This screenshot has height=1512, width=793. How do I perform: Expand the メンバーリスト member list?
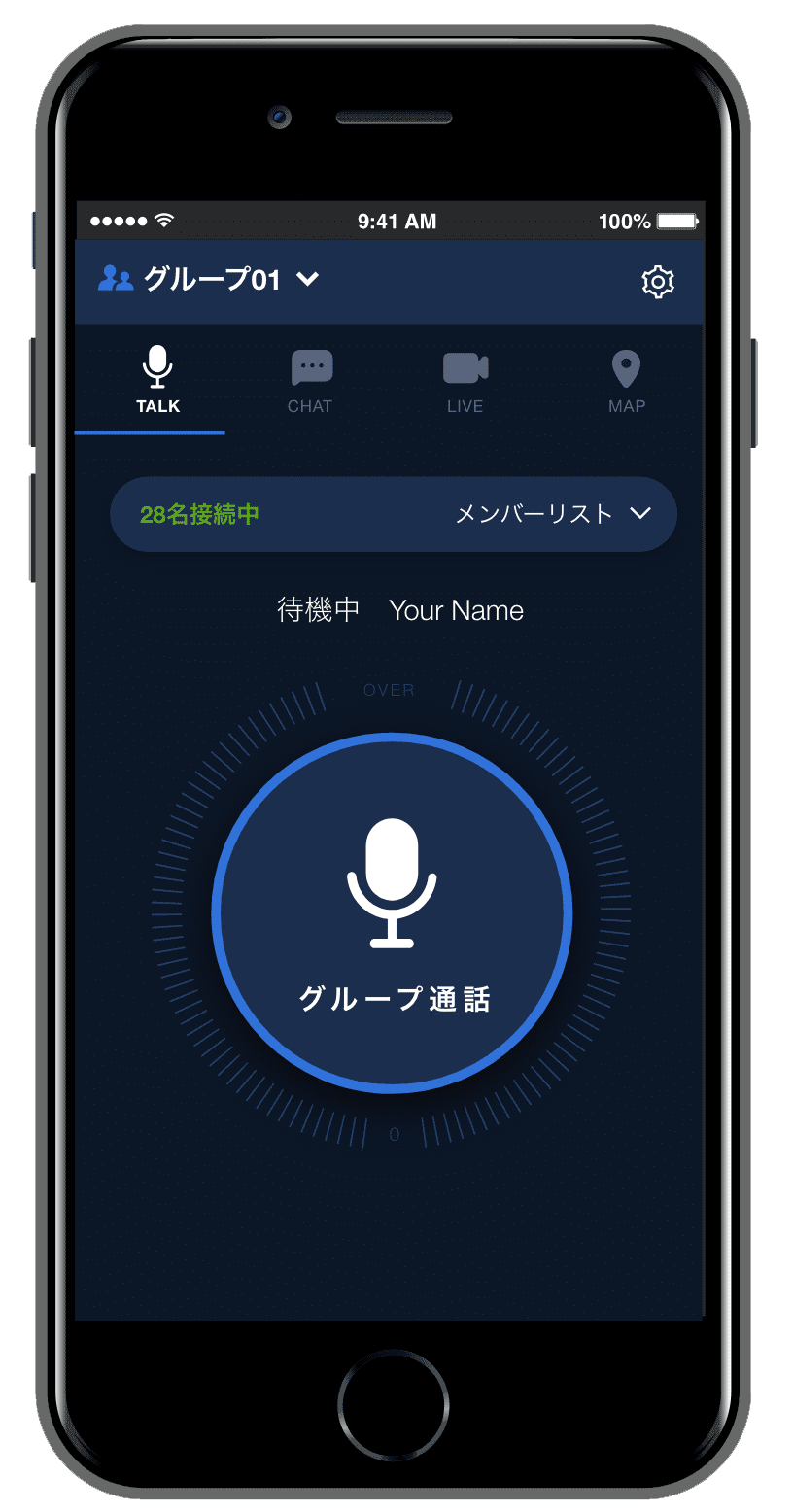click(x=553, y=514)
